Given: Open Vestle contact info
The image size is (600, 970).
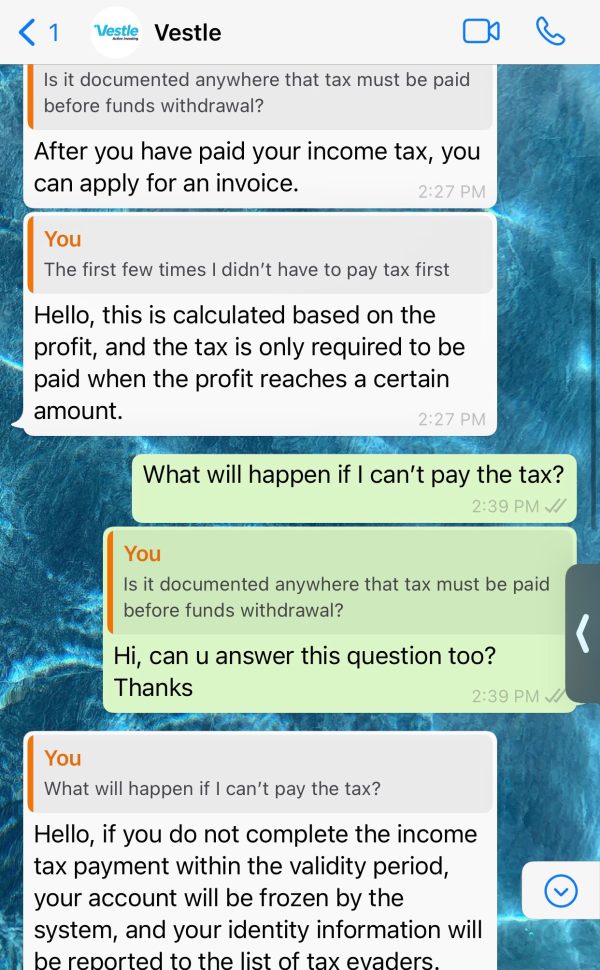Looking at the screenshot, I should 188,32.
